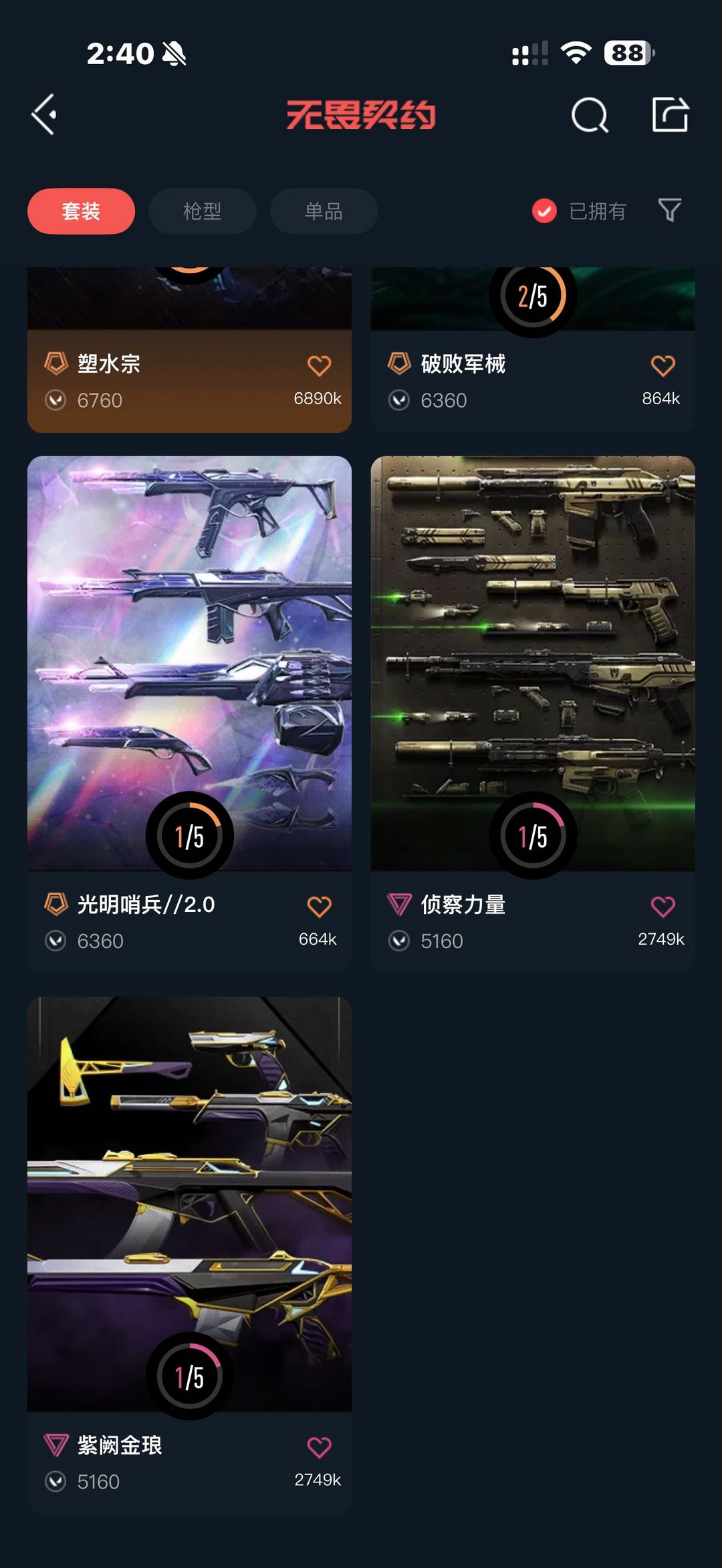Open the search icon
722x1568 pixels.
590,116
